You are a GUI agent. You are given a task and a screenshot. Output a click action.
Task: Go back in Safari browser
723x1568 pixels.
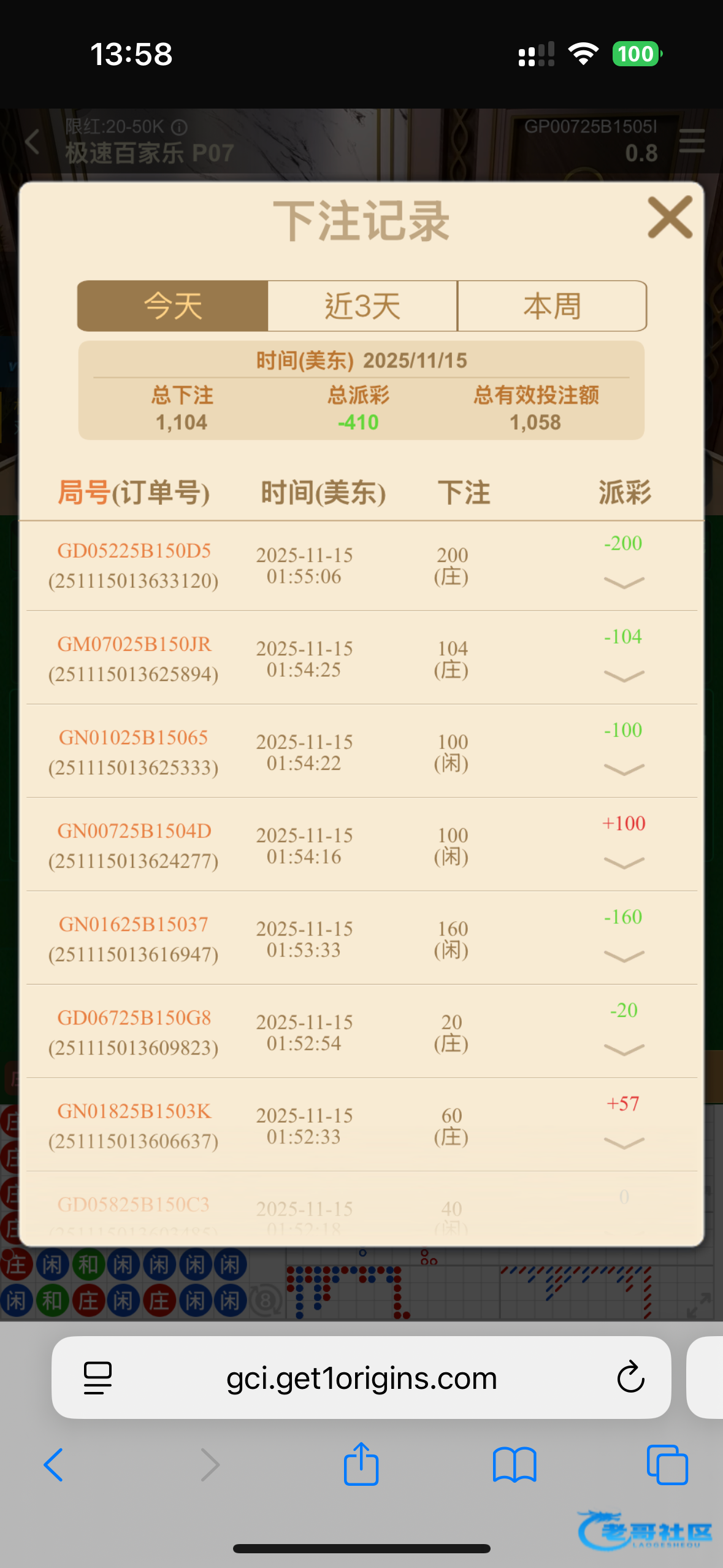coord(53,1465)
